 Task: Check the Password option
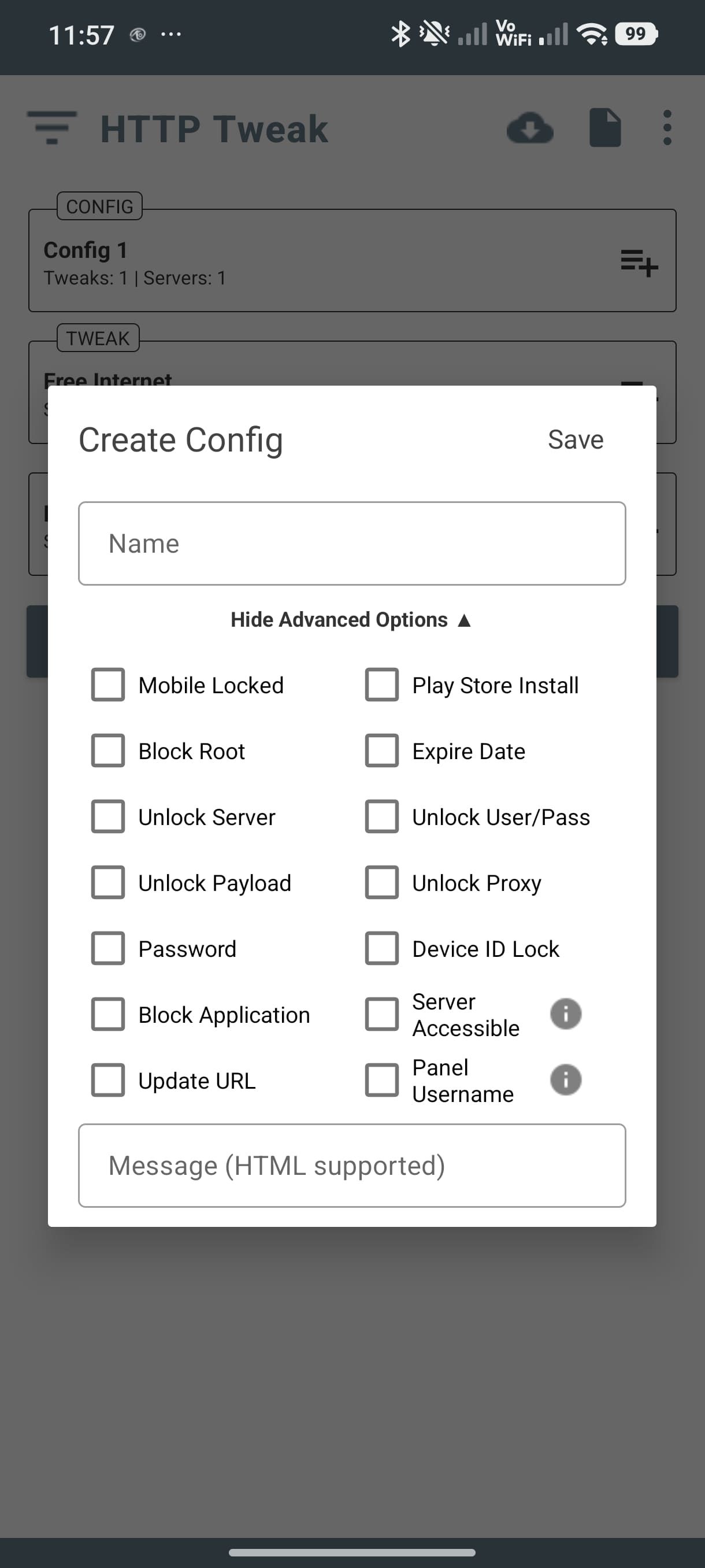(x=107, y=948)
